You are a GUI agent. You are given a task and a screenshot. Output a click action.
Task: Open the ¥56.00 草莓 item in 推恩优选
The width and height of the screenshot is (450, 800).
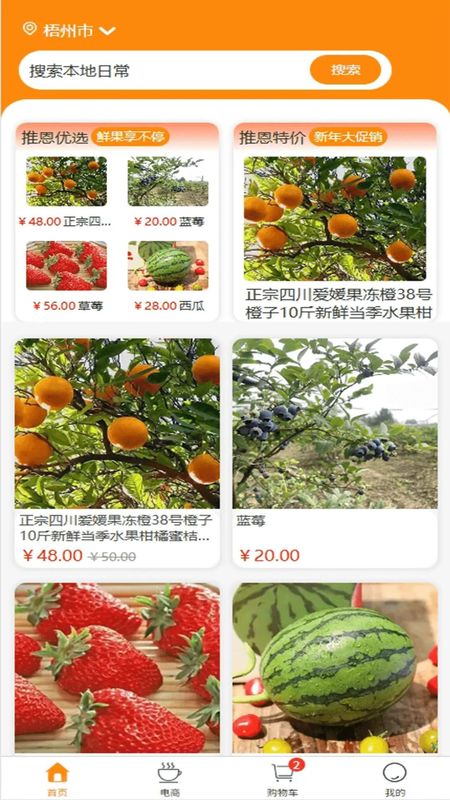click(66, 276)
